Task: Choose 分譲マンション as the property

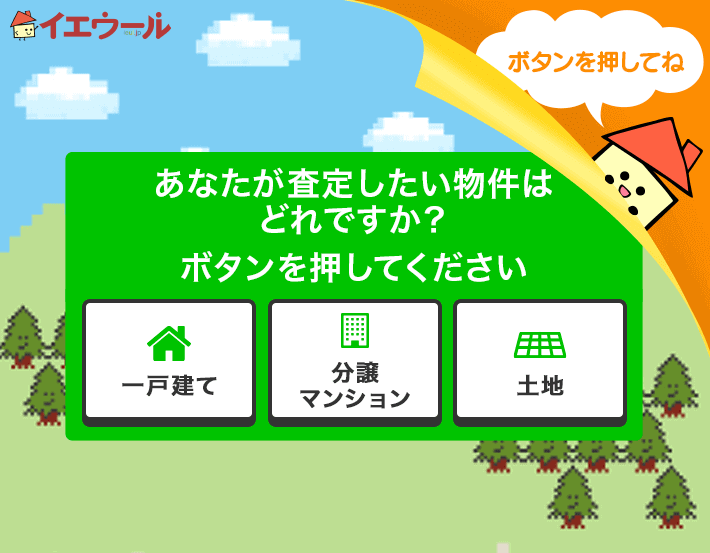Action: click(355, 361)
